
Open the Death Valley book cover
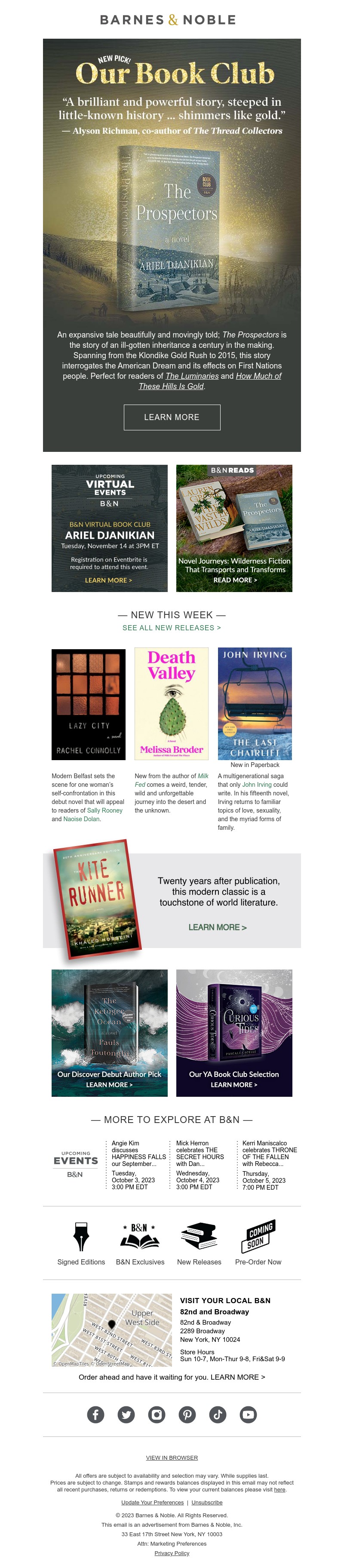[x=172, y=704]
